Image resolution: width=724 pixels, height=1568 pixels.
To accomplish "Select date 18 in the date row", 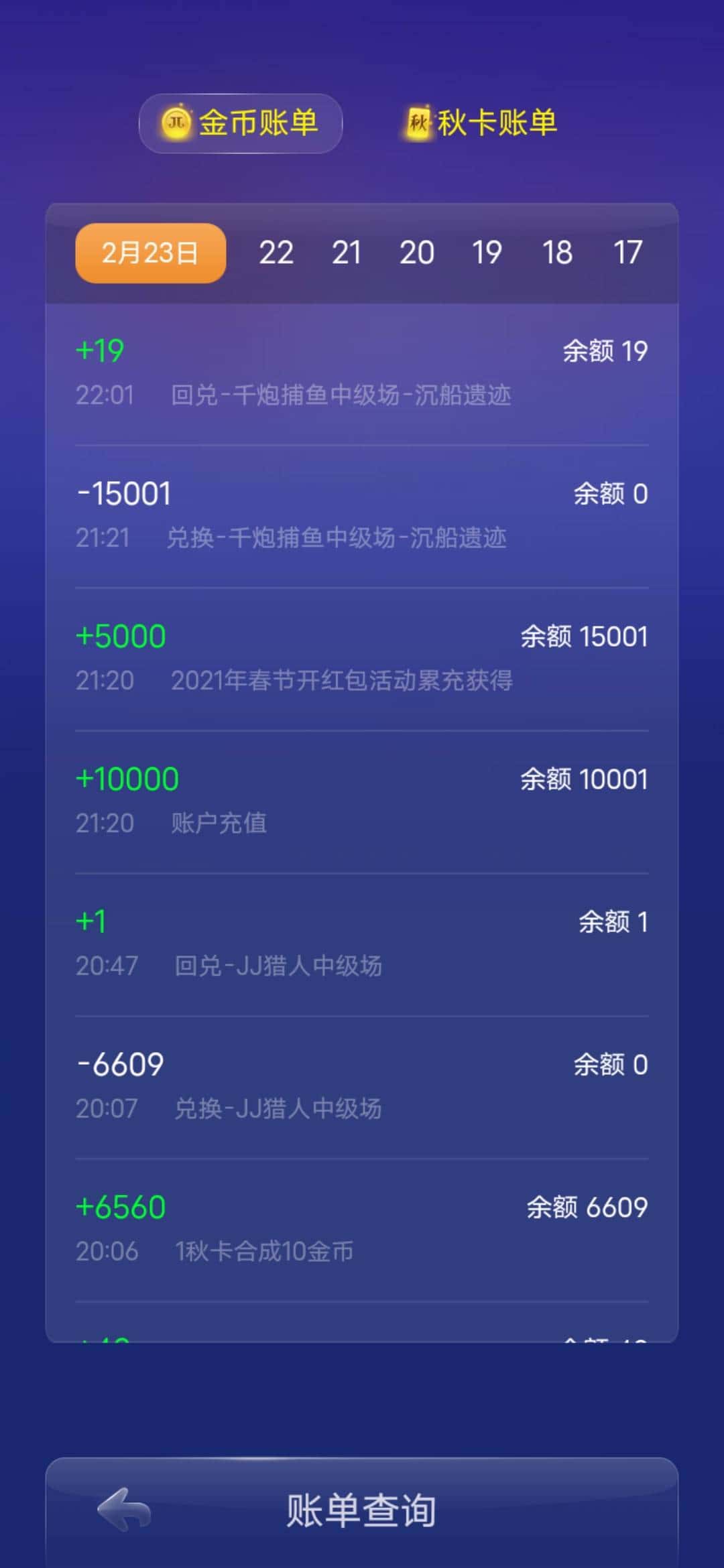I will (558, 252).
